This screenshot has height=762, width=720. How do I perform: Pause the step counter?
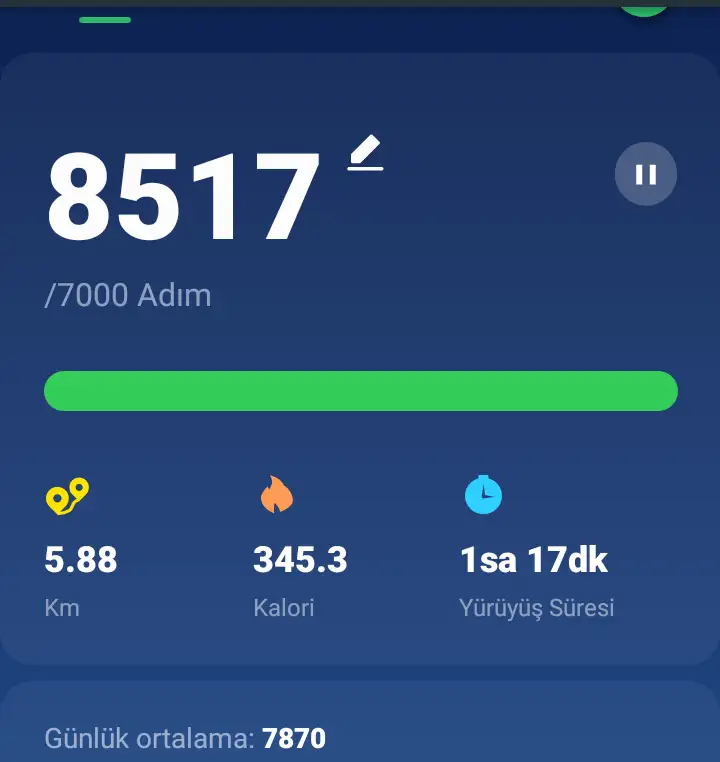[x=645, y=175]
